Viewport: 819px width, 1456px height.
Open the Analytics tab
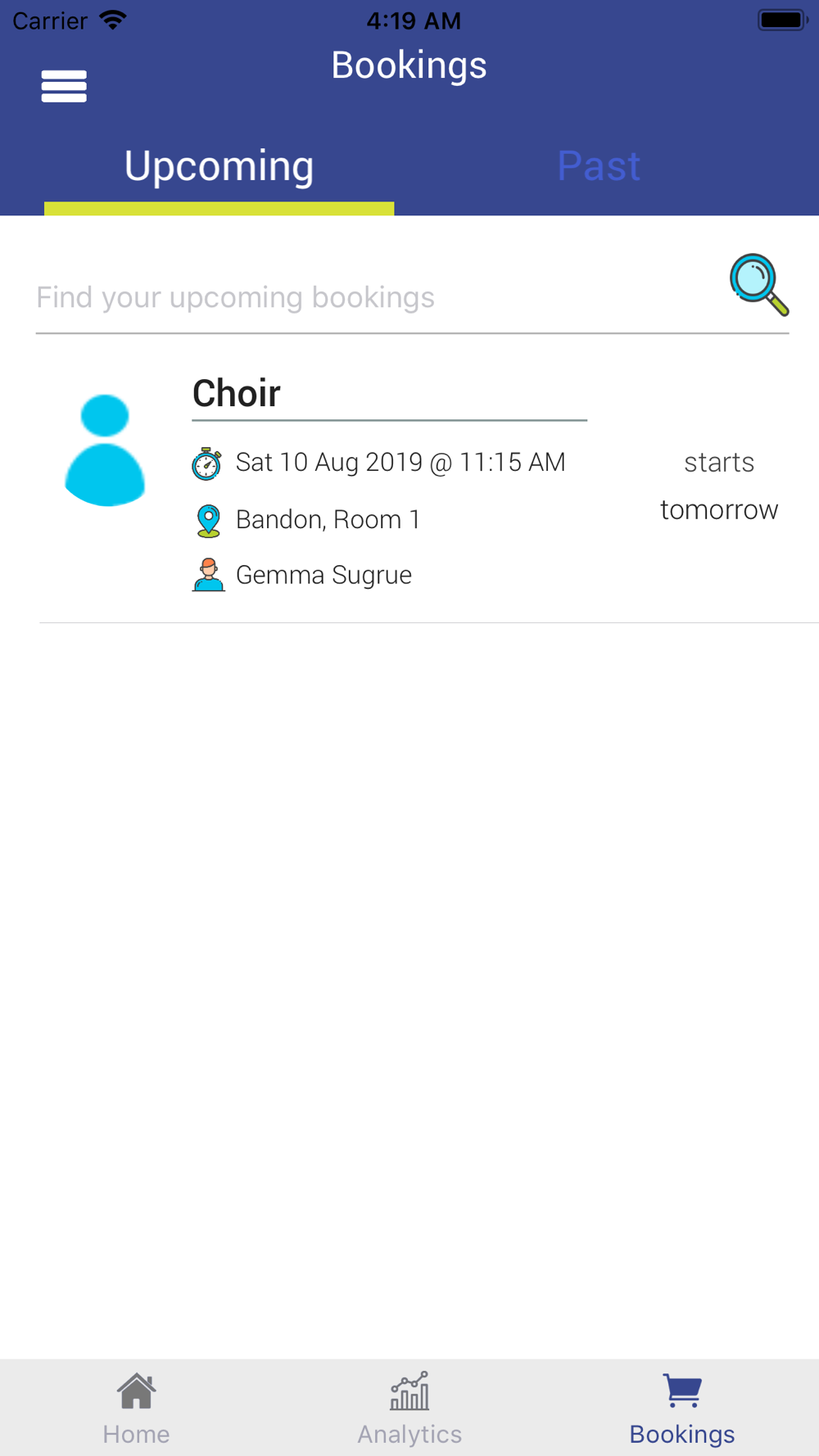tap(409, 1409)
